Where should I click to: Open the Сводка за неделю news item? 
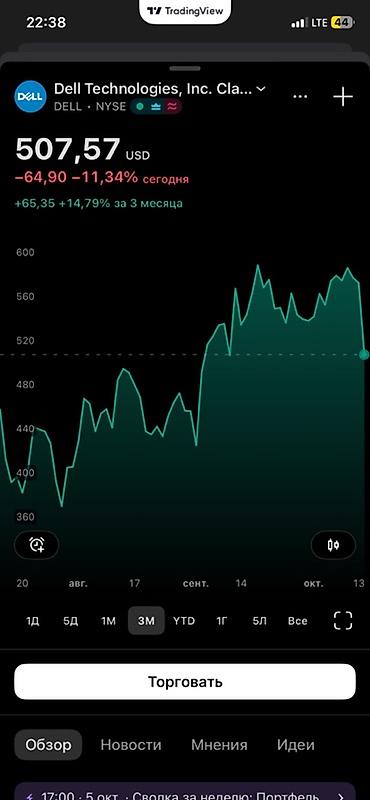[x=185, y=791]
